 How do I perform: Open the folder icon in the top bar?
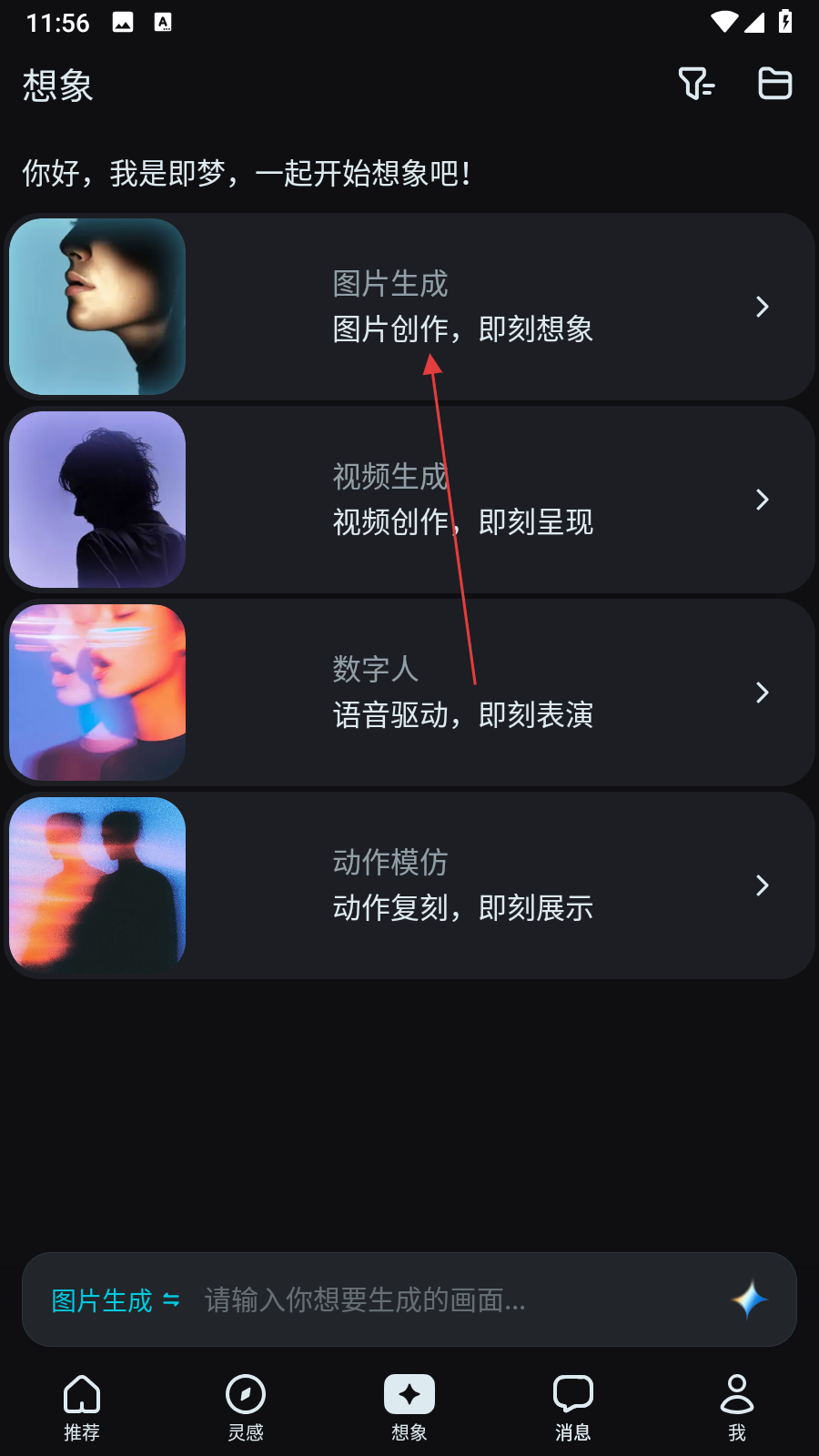coord(774,84)
